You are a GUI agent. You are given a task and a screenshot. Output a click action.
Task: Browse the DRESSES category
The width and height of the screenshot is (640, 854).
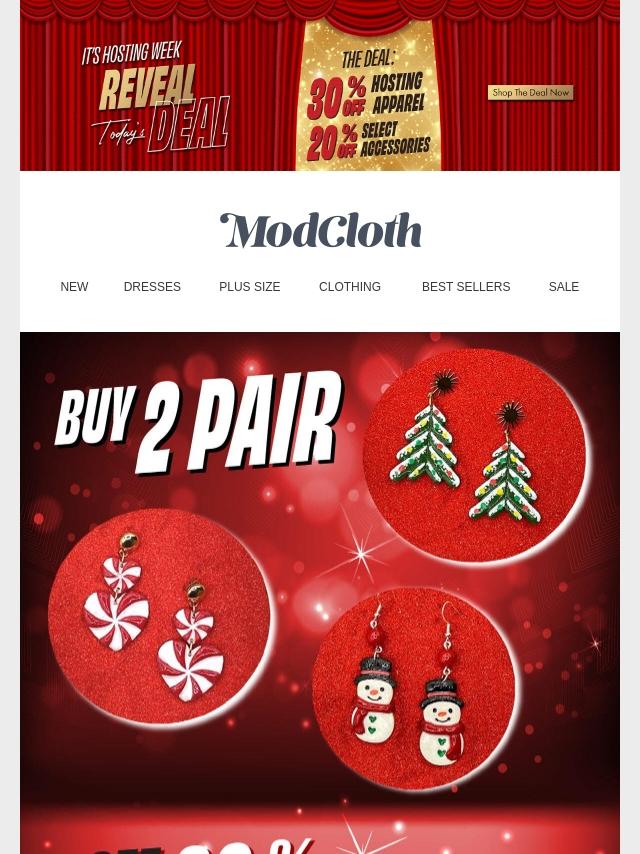(152, 287)
